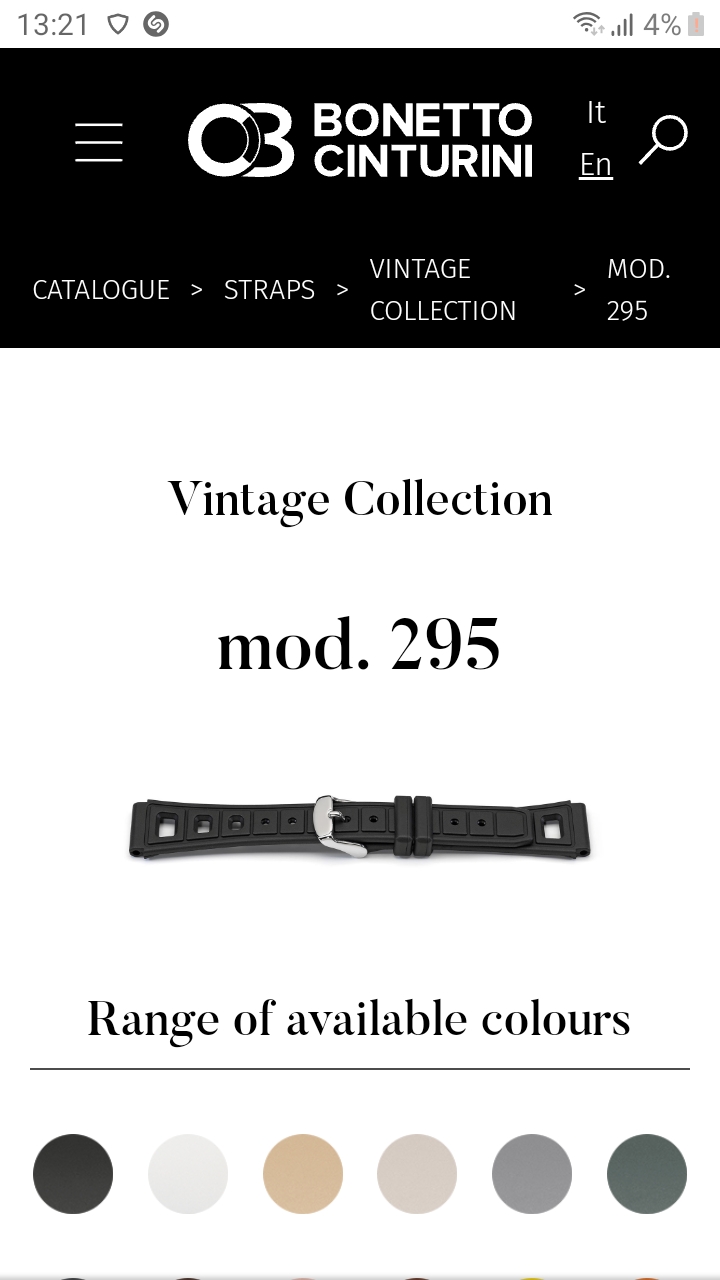The height and width of the screenshot is (1280, 720).
Task: Choose the tan beige colour swatch
Action: (x=303, y=1174)
